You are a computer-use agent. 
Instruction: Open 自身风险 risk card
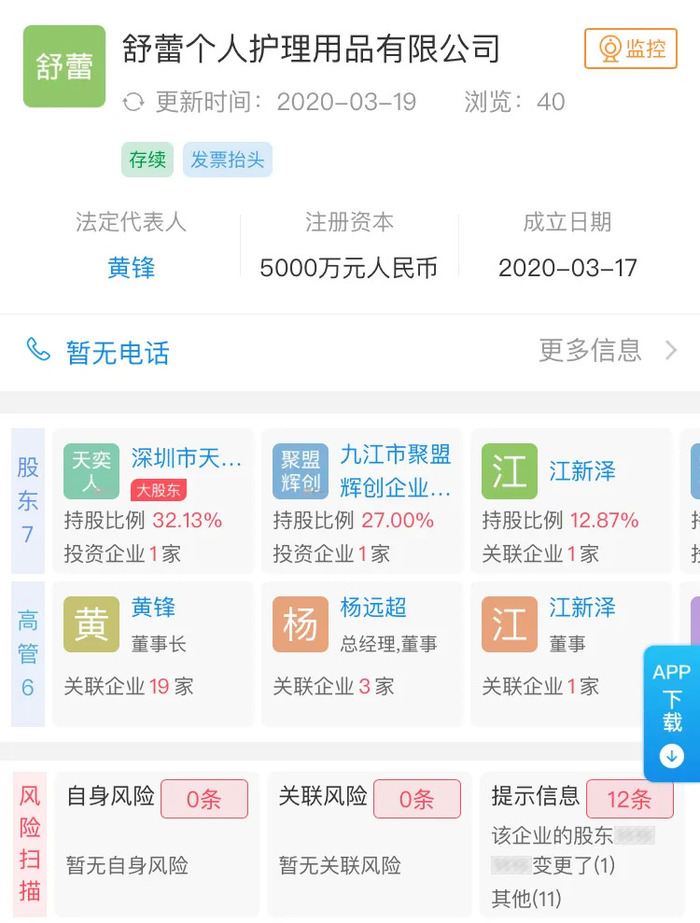[x=157, y=842]
